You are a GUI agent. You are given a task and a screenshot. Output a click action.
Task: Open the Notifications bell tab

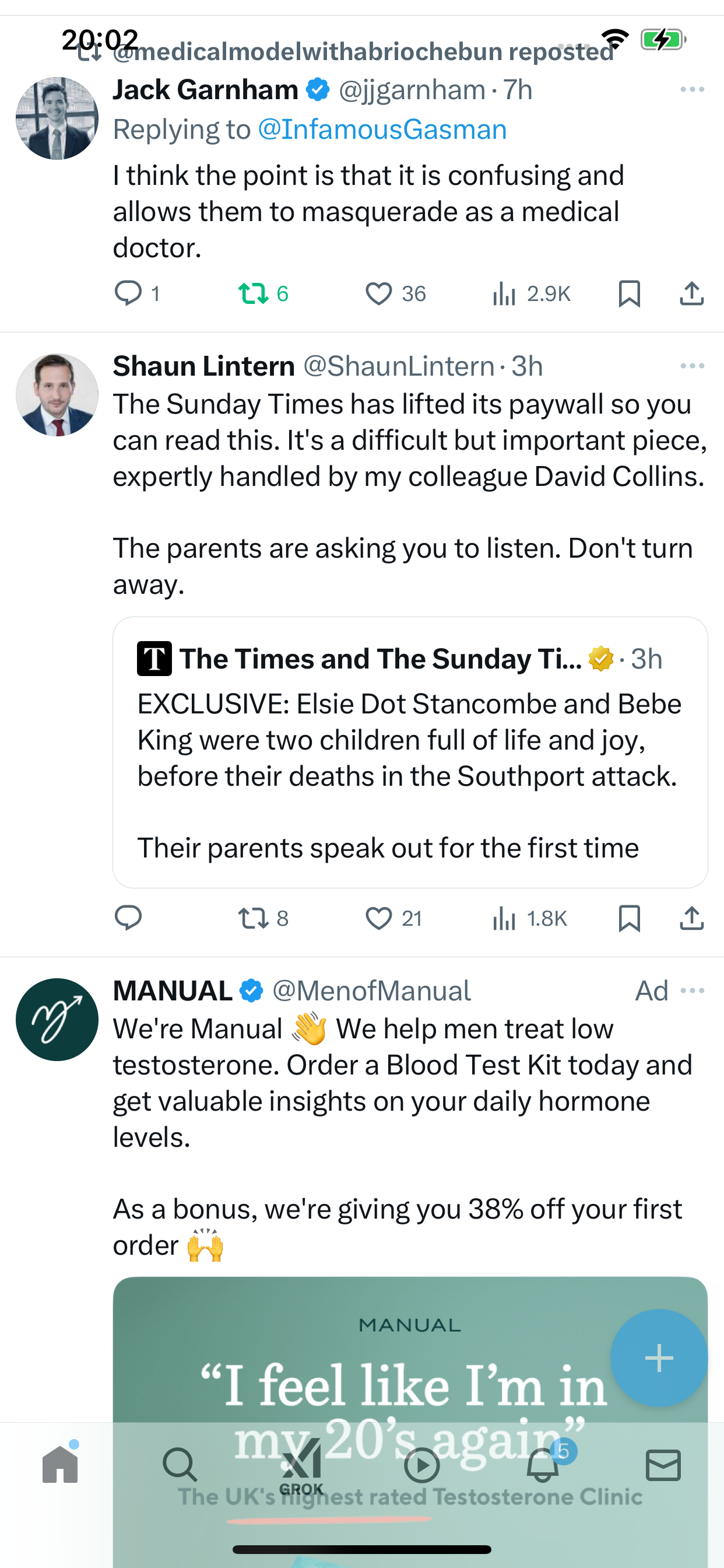pyautogui.click(x=543, y=1464)
